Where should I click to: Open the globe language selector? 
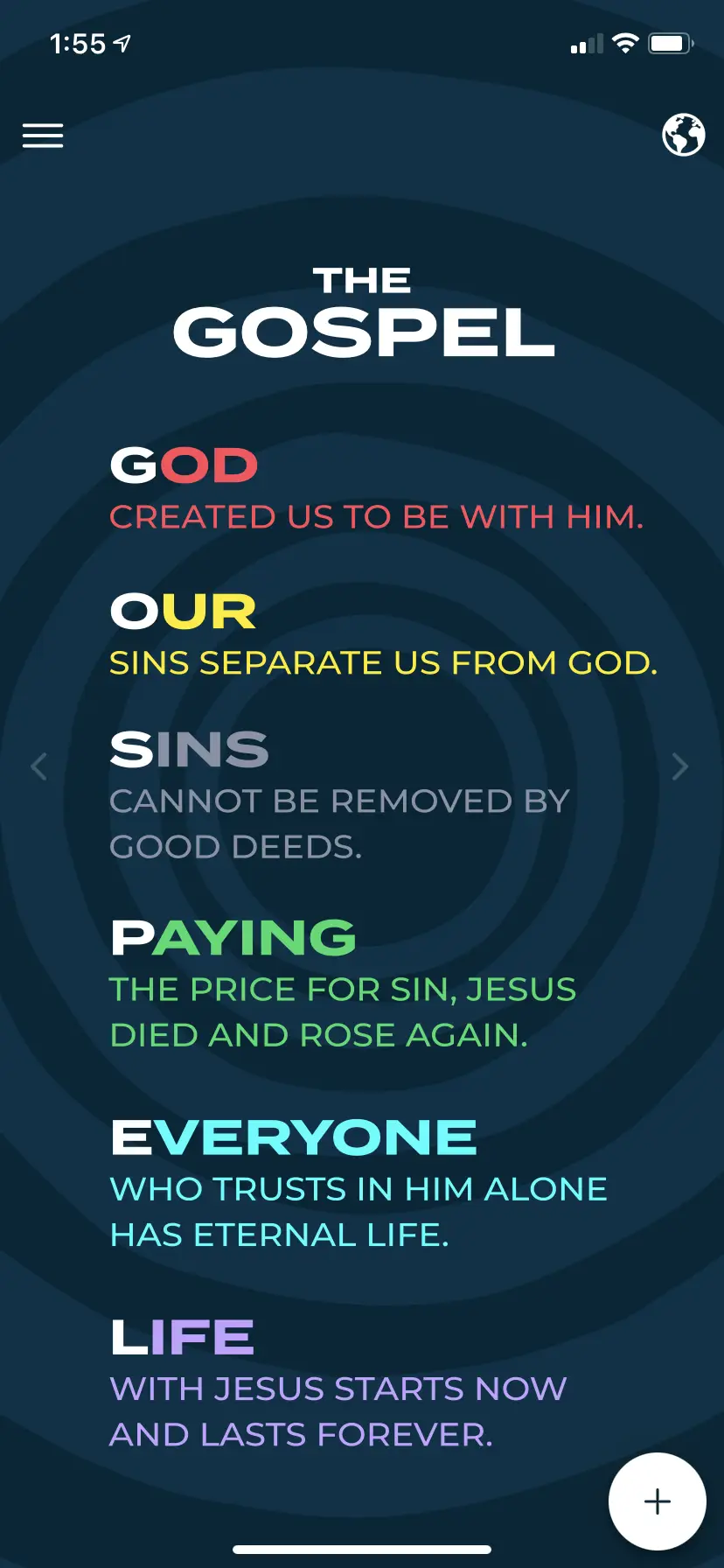pos(683,135)
